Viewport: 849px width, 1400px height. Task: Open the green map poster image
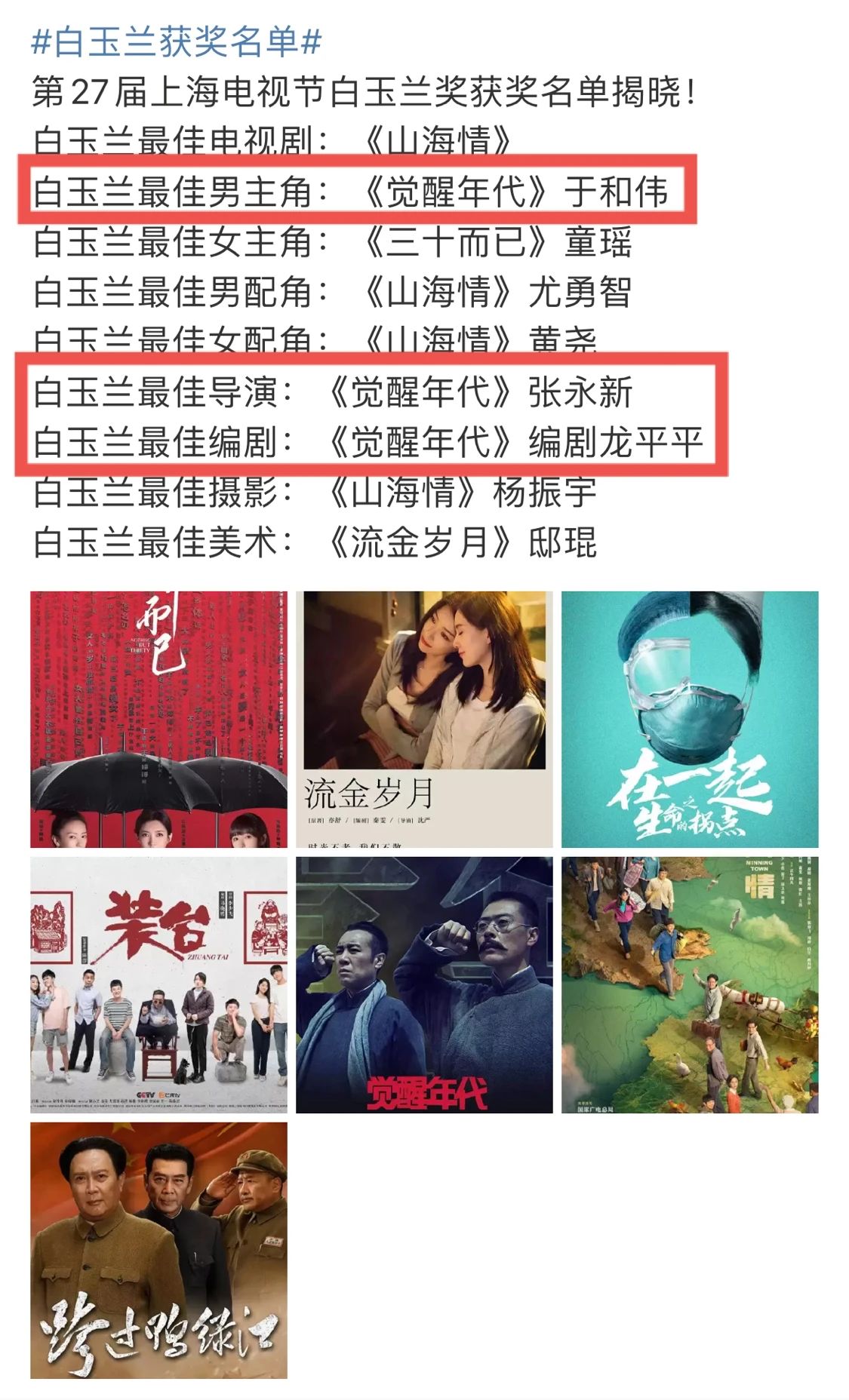click(690, 984)
